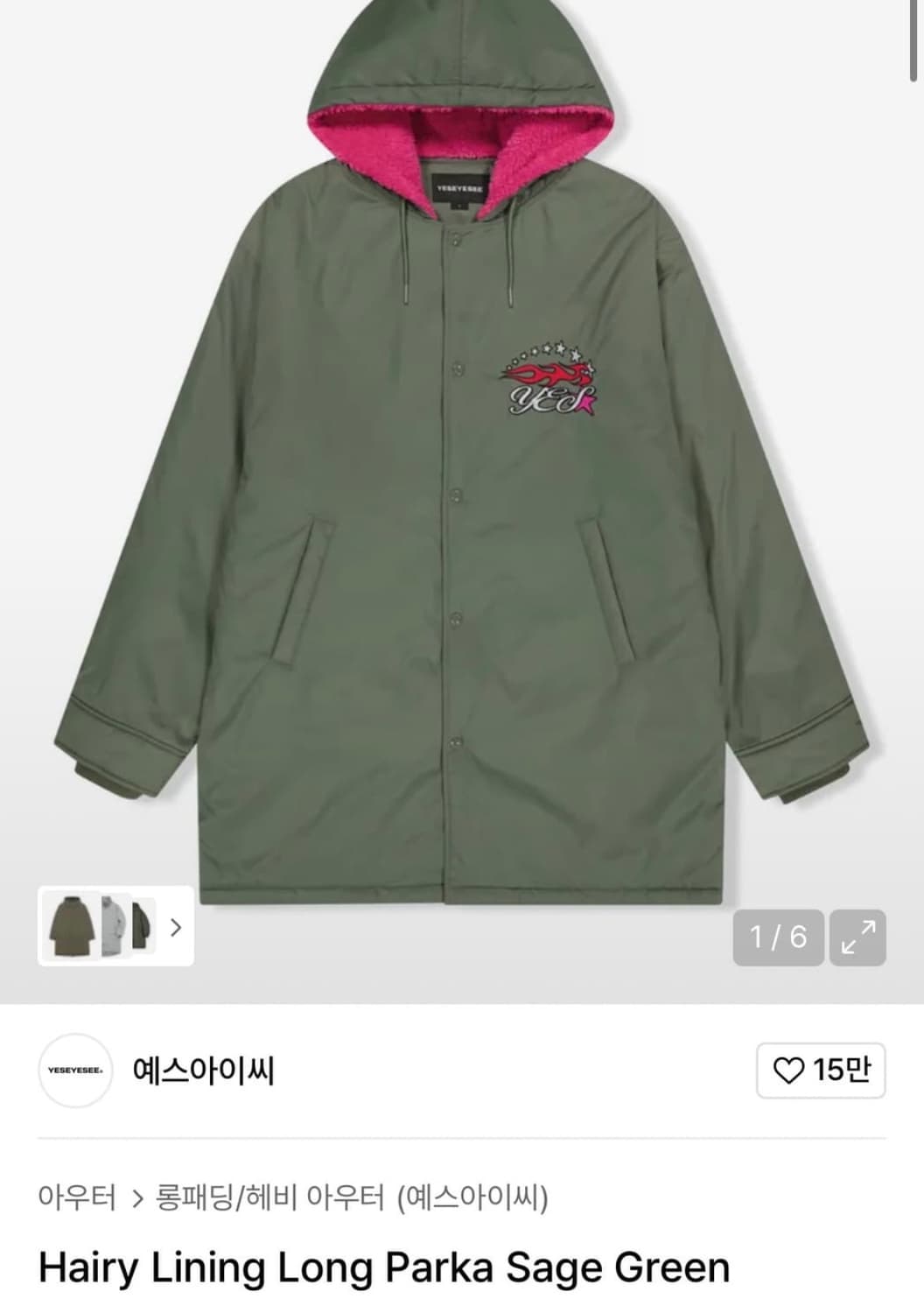Tap the heart icon to like the parka
This screenshot has height=1313, width=924.
(791, 1070)
